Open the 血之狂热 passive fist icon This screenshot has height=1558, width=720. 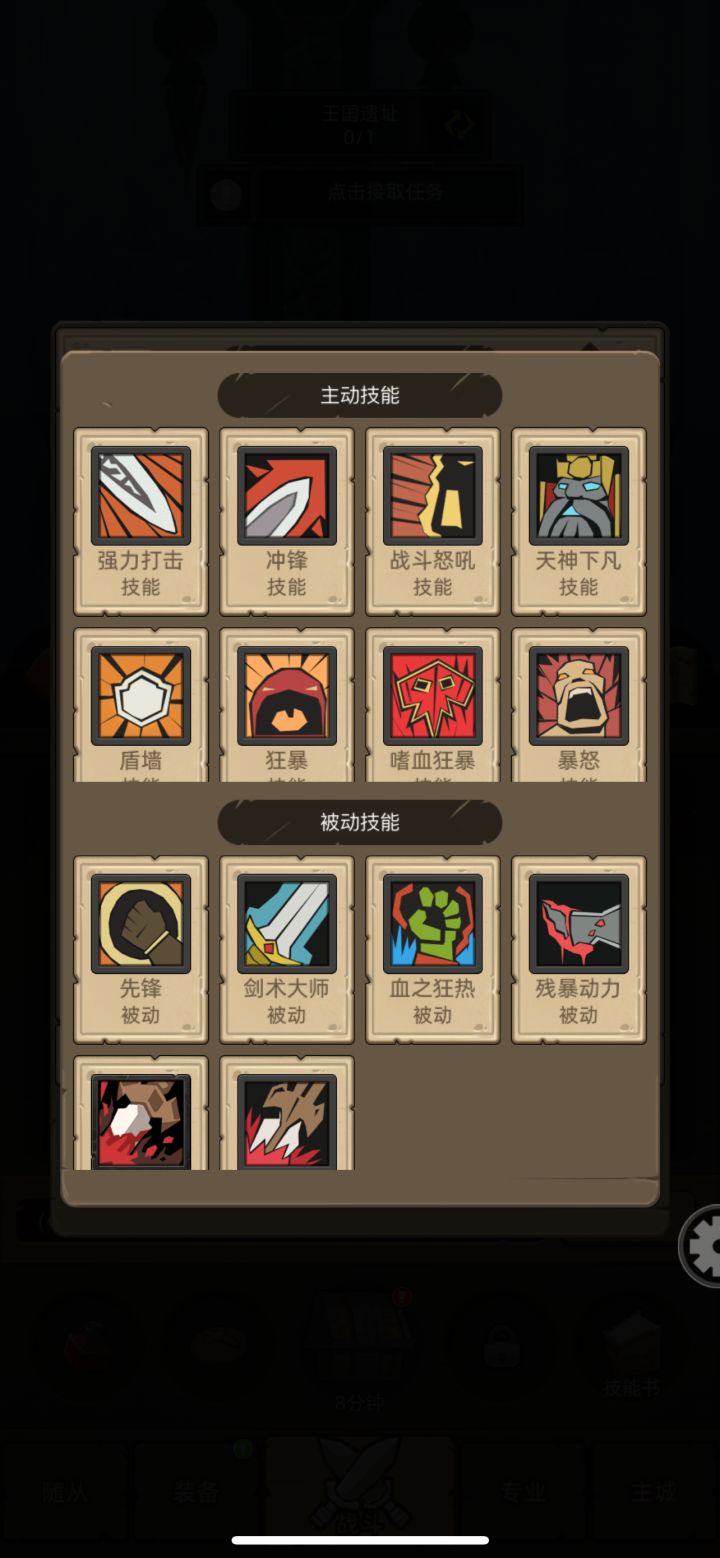[x=432, y=925]
